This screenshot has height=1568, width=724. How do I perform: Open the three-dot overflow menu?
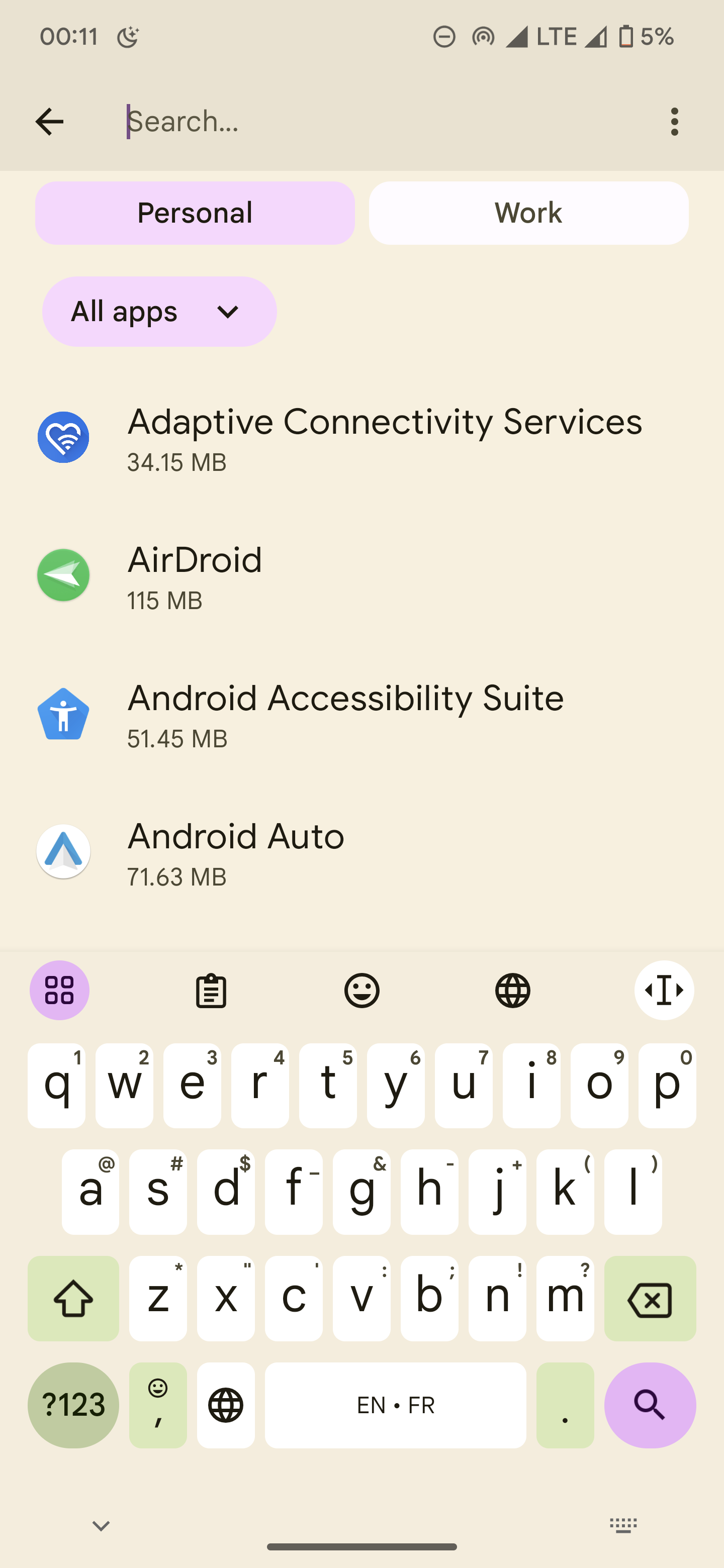674,122
